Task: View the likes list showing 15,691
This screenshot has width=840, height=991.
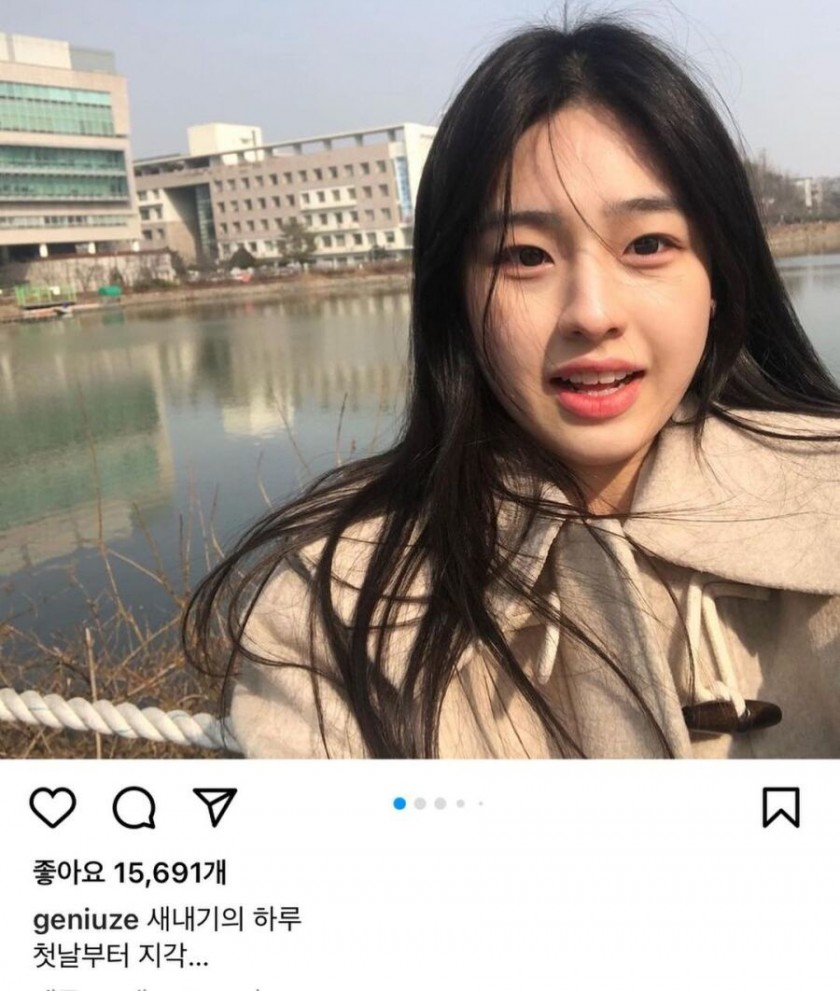Action: point(129,873)
